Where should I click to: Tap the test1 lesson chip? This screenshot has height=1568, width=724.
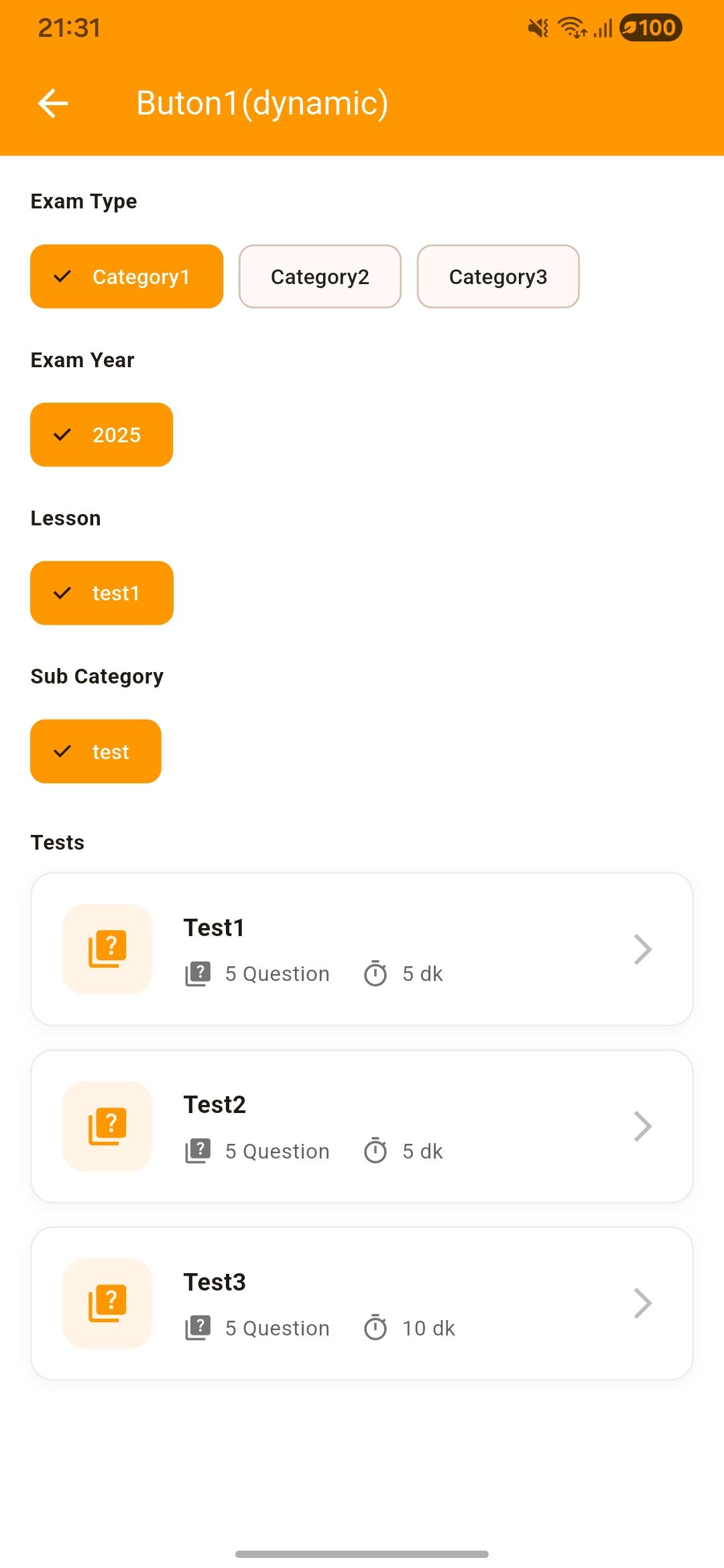point(102,593)
